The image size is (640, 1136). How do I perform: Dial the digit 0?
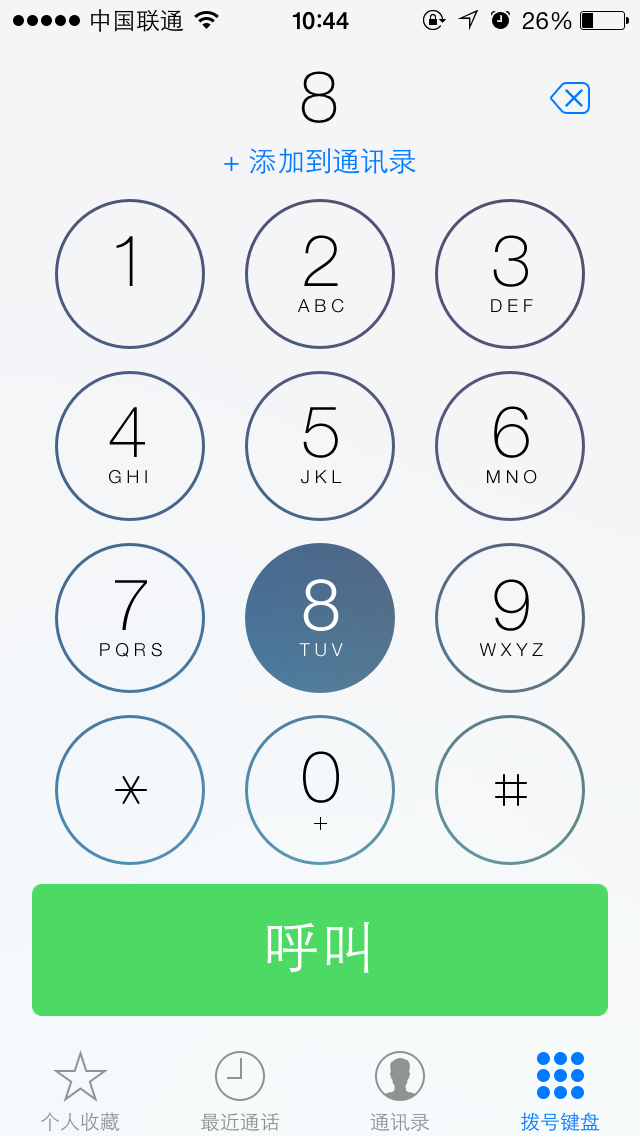tap(320, 790)
